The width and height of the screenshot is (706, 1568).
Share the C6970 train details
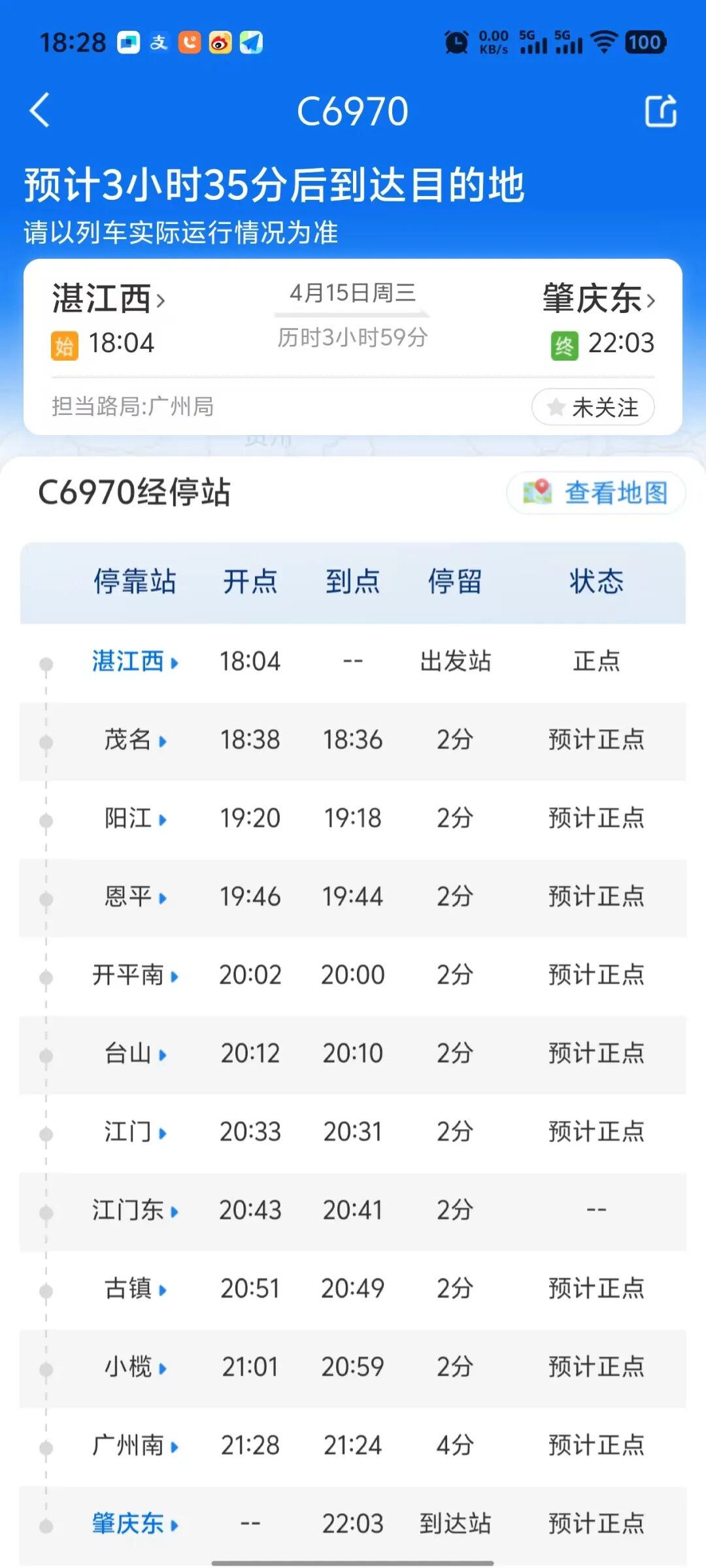point(660,111)
